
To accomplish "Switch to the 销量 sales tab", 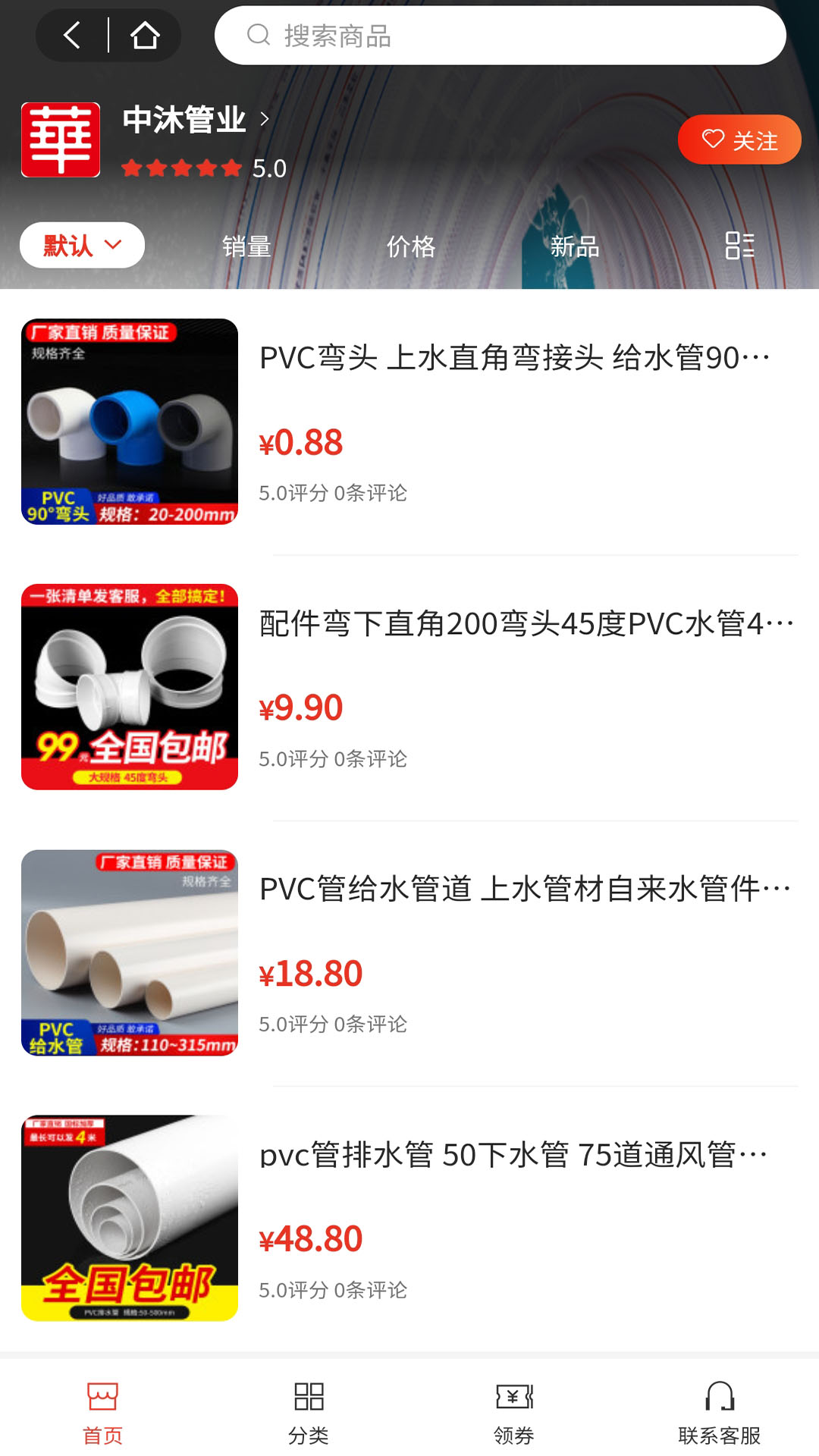I will [245, 246].
